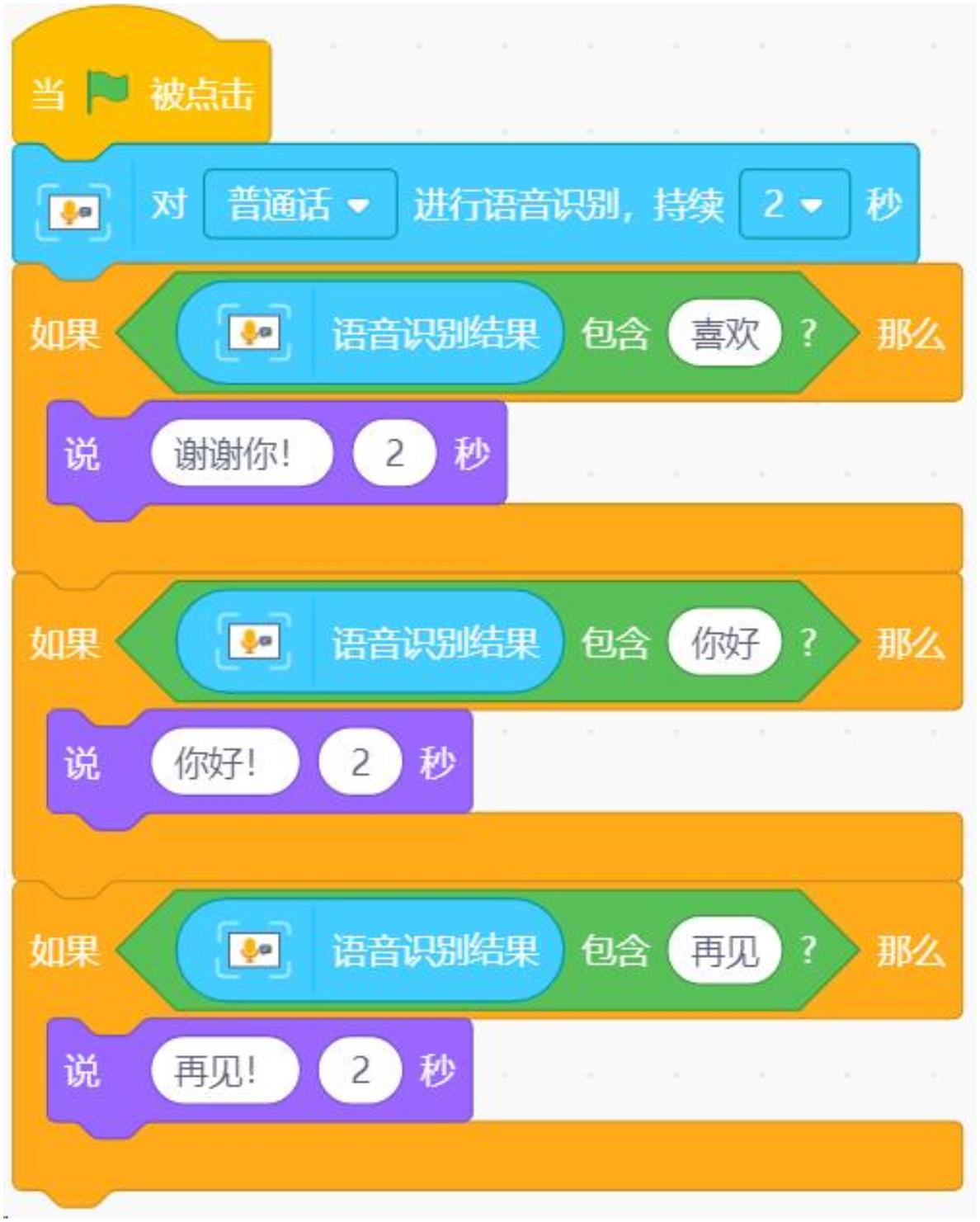Change the seconds value after 再见!
The width and height of the screenshot is (980, 1222).
360,1071
